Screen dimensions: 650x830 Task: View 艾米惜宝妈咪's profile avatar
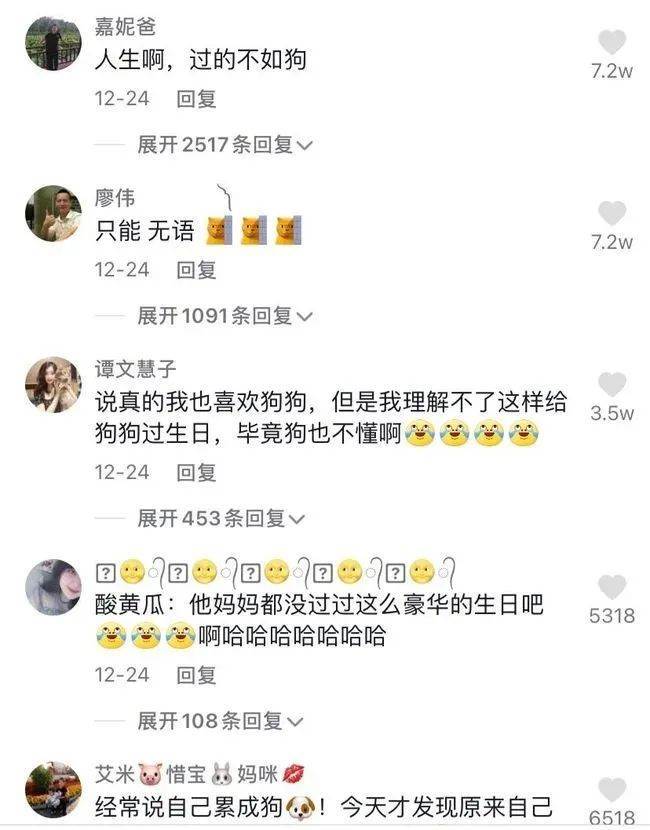[53, 790]
